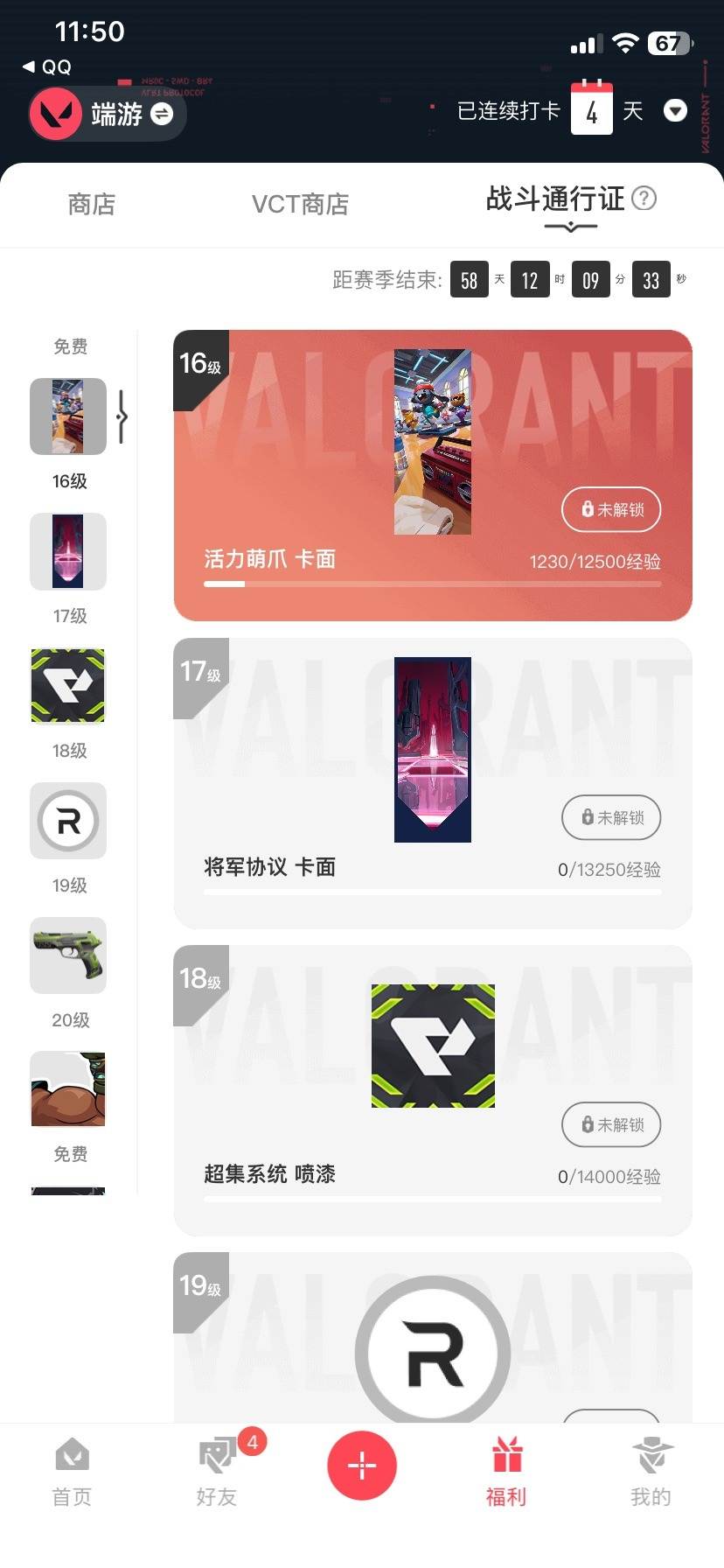This screenshot has width=724, height=1568.
Task: Open the VCT商店 tab
Action: coord(300,204)
